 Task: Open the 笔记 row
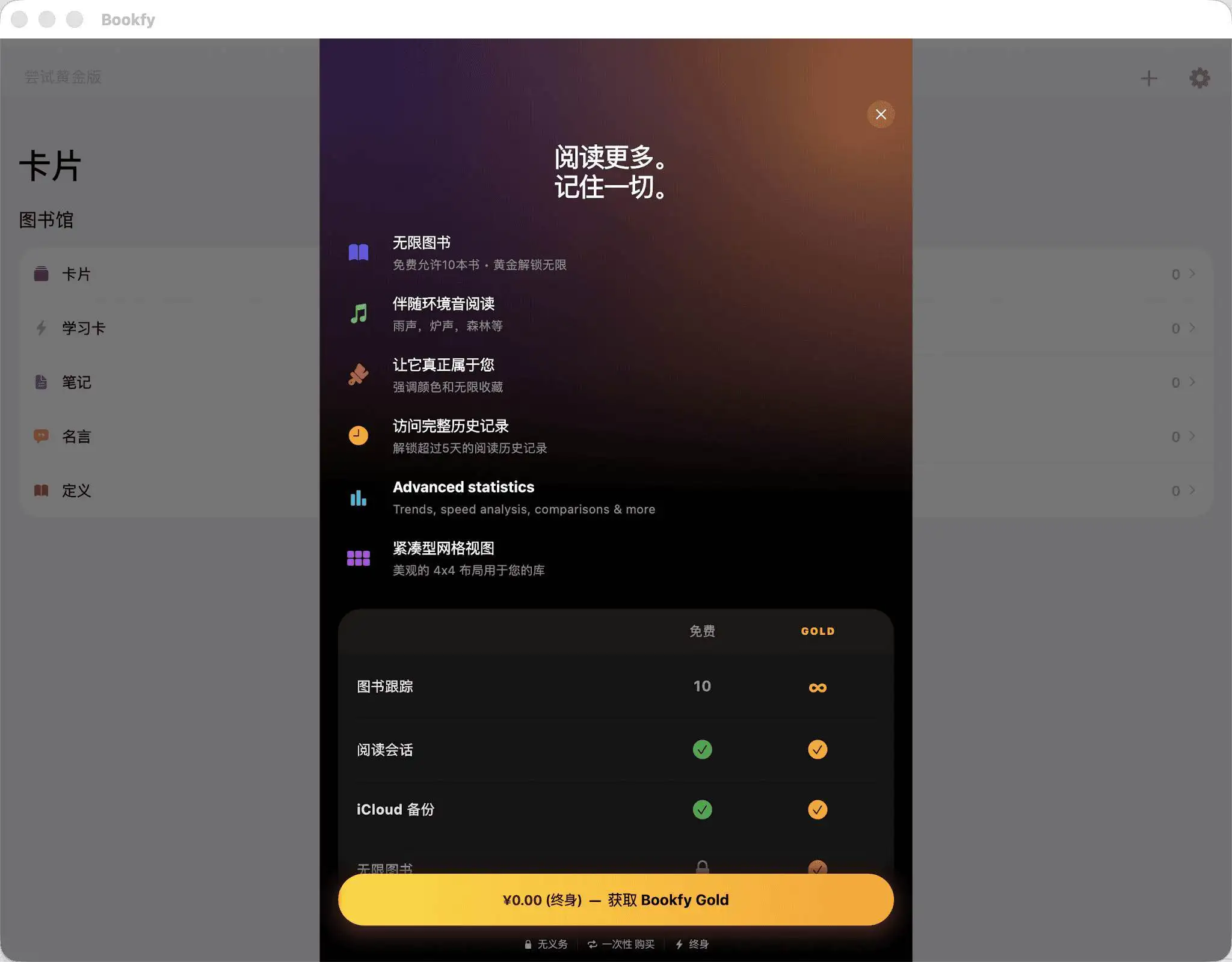pyautogui.click(x=76, y=382)
